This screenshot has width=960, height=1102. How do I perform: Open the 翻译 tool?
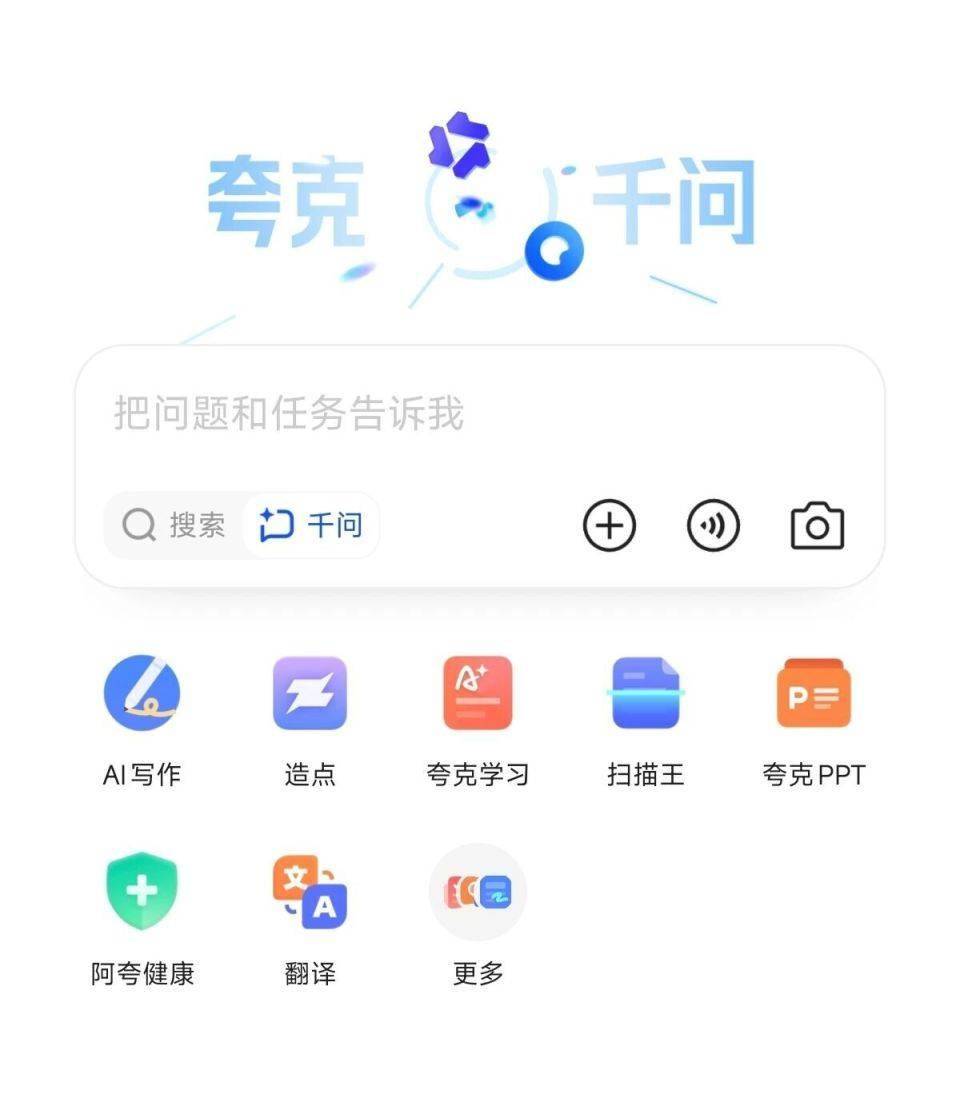pyautogui.click(x=310, y=892)
